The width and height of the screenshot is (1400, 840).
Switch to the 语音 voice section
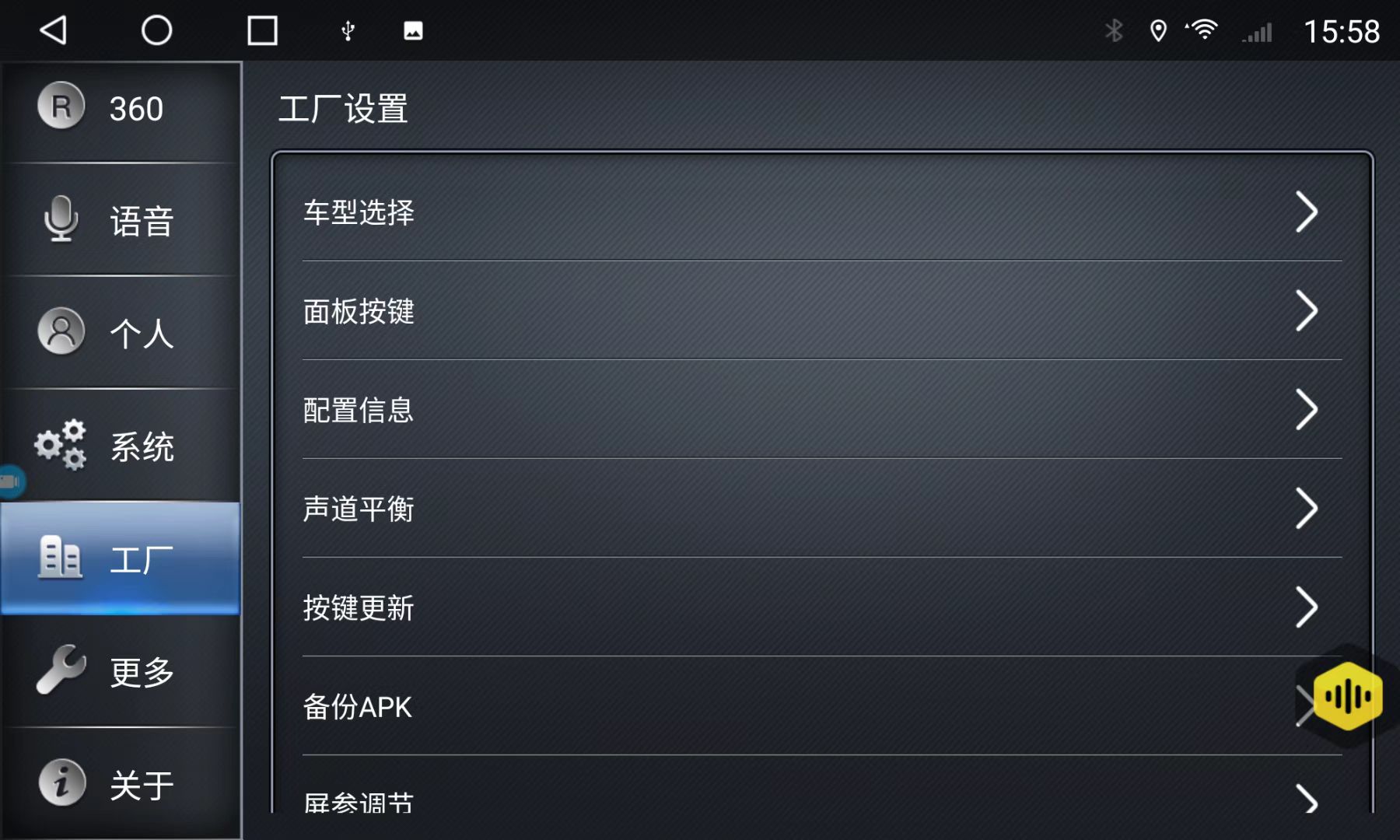121,221
